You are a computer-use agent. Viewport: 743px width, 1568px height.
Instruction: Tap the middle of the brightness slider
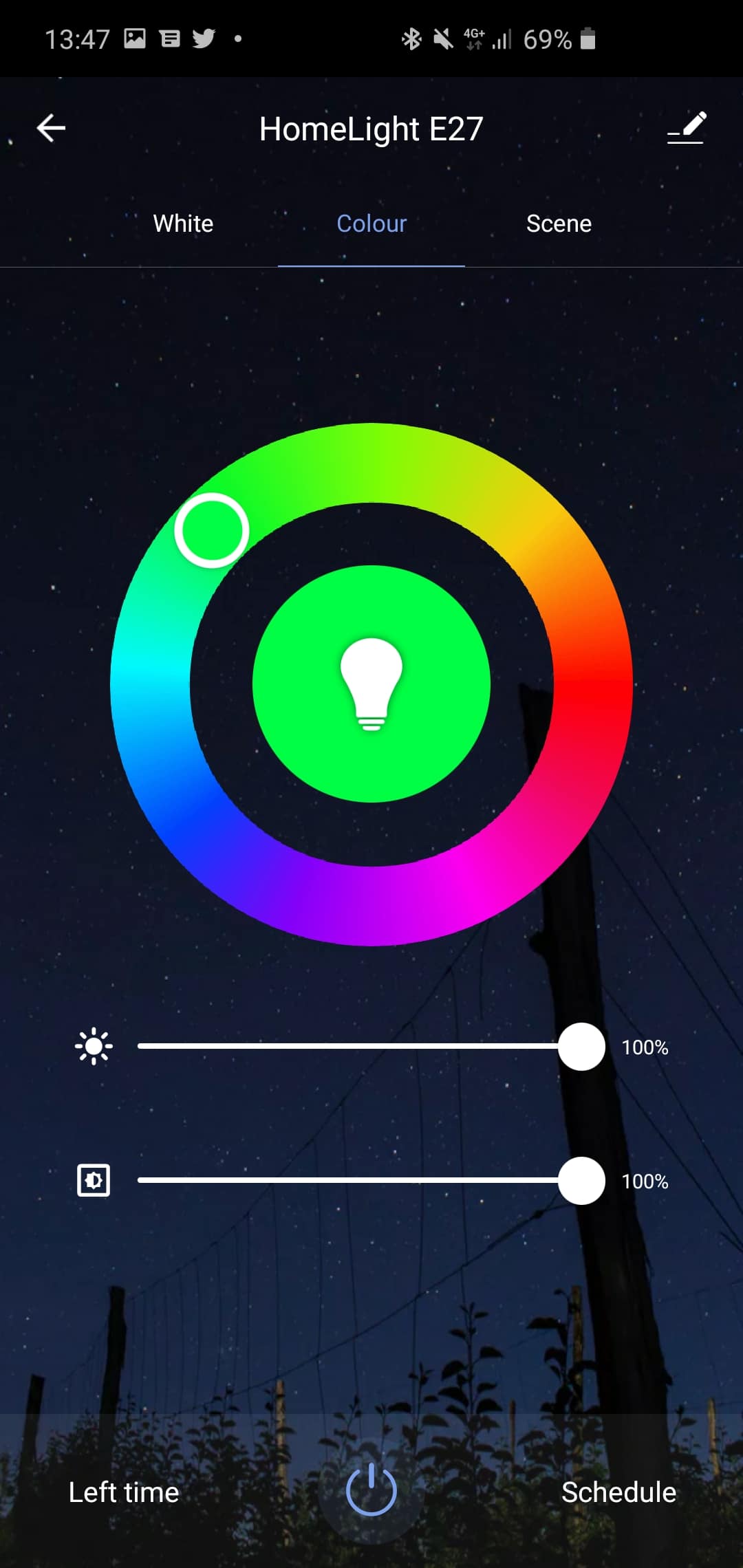[x=360, y=1046]
